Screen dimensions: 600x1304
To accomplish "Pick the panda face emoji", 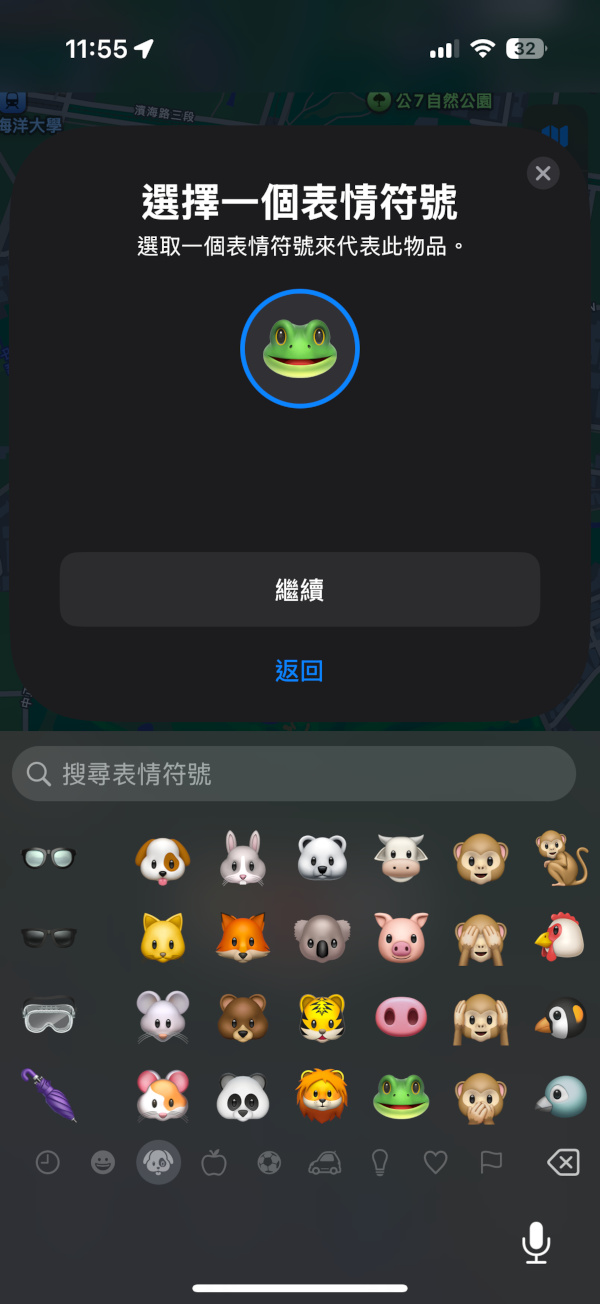I will 243,1097.
